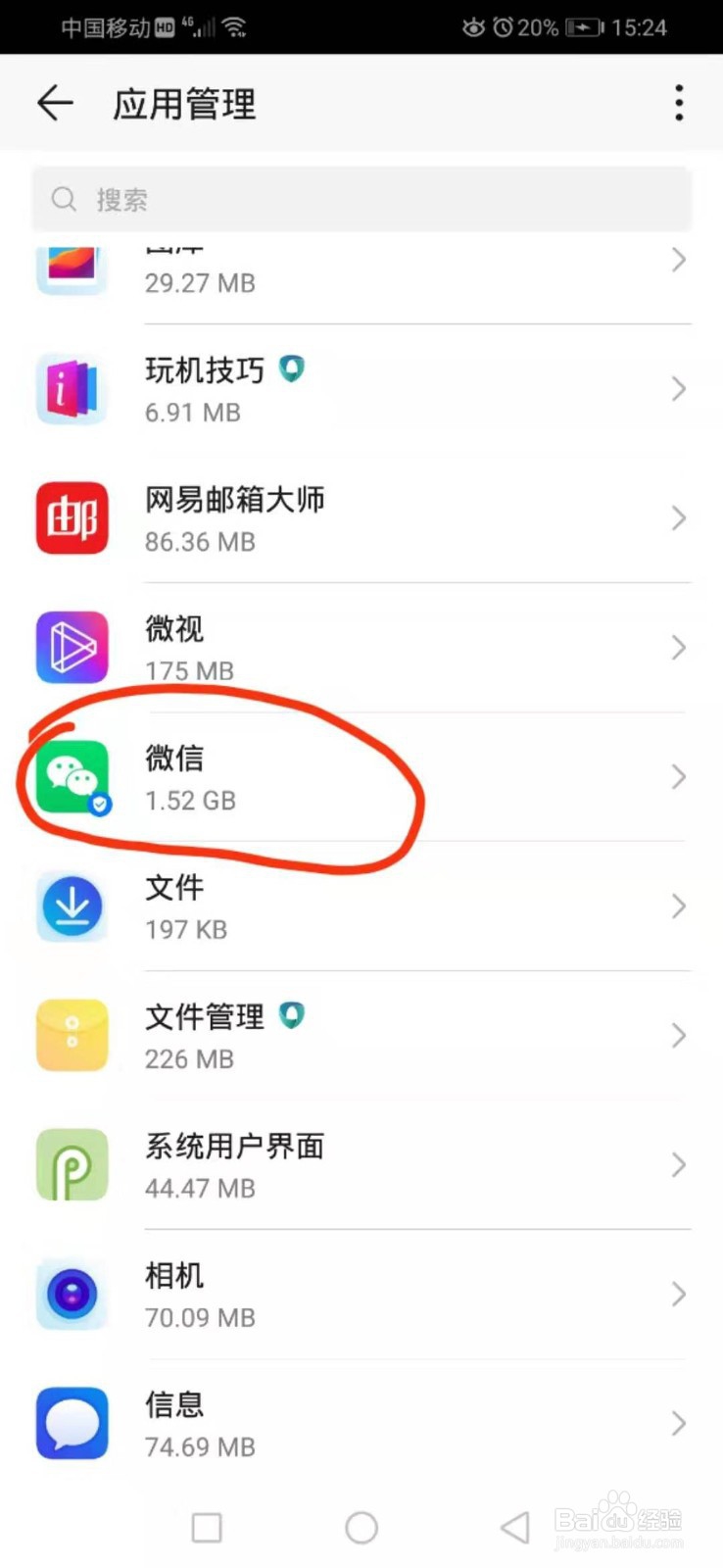Viewport: 723px width, 1568px height.
Task: Click the 相机 camera app icon
Action: [x=71, y=1294]
